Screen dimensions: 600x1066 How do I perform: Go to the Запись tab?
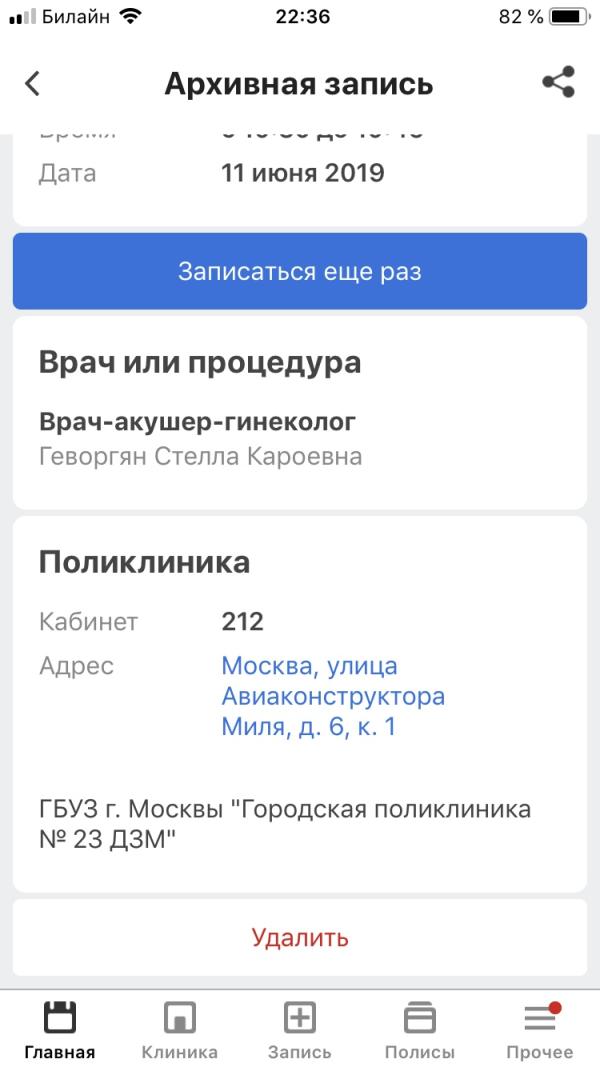coord(300,1030)
